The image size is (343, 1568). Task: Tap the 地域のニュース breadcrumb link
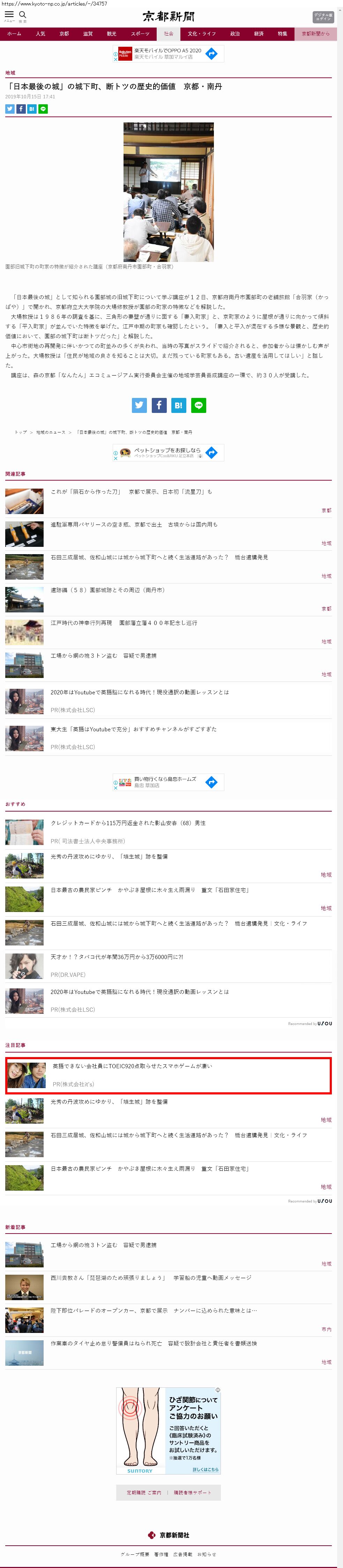pos(51,432)
